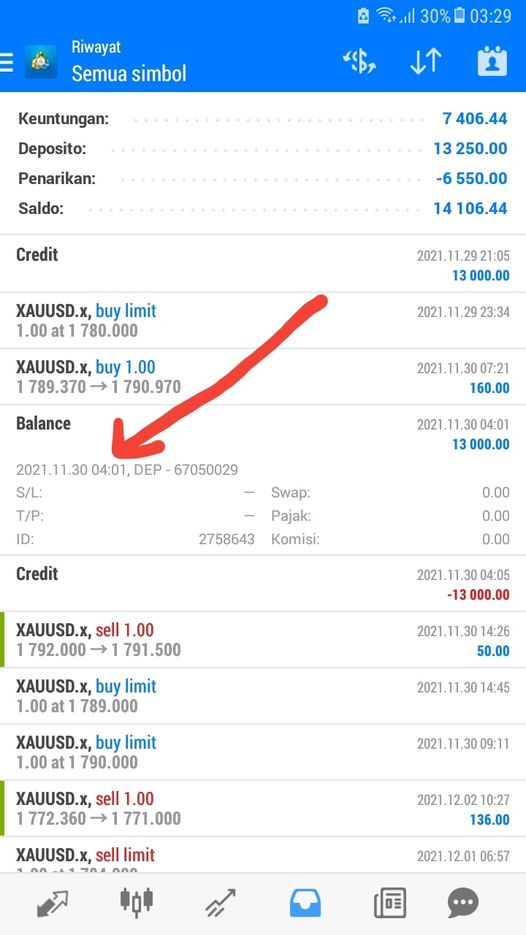
Task: Expand the sell 1.00 trade with 136.00 profit
Action: click(x=263, y=809)
